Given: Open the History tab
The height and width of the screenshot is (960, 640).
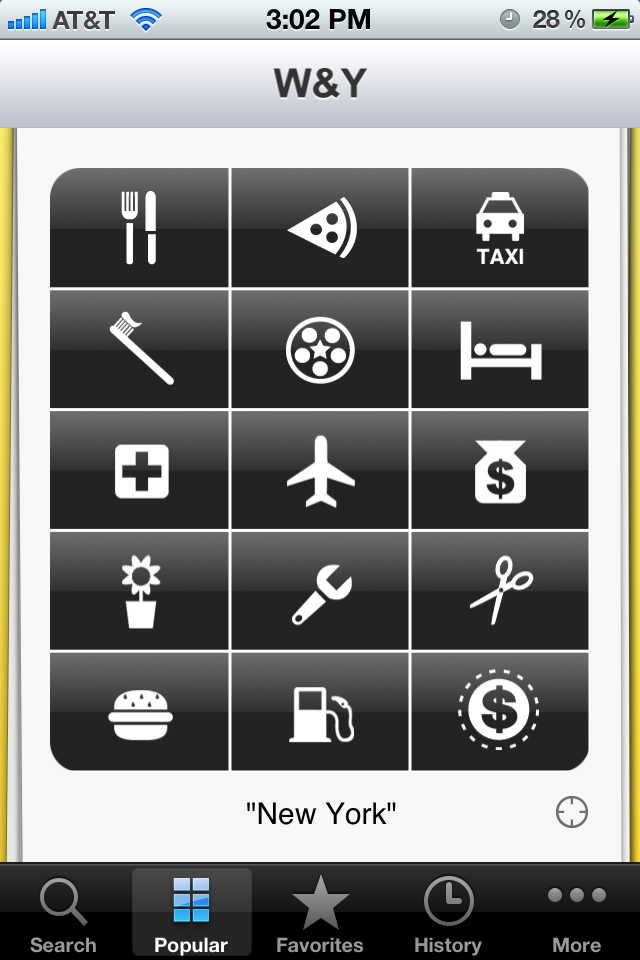Looking at the screenshot, I should point(448,914).
